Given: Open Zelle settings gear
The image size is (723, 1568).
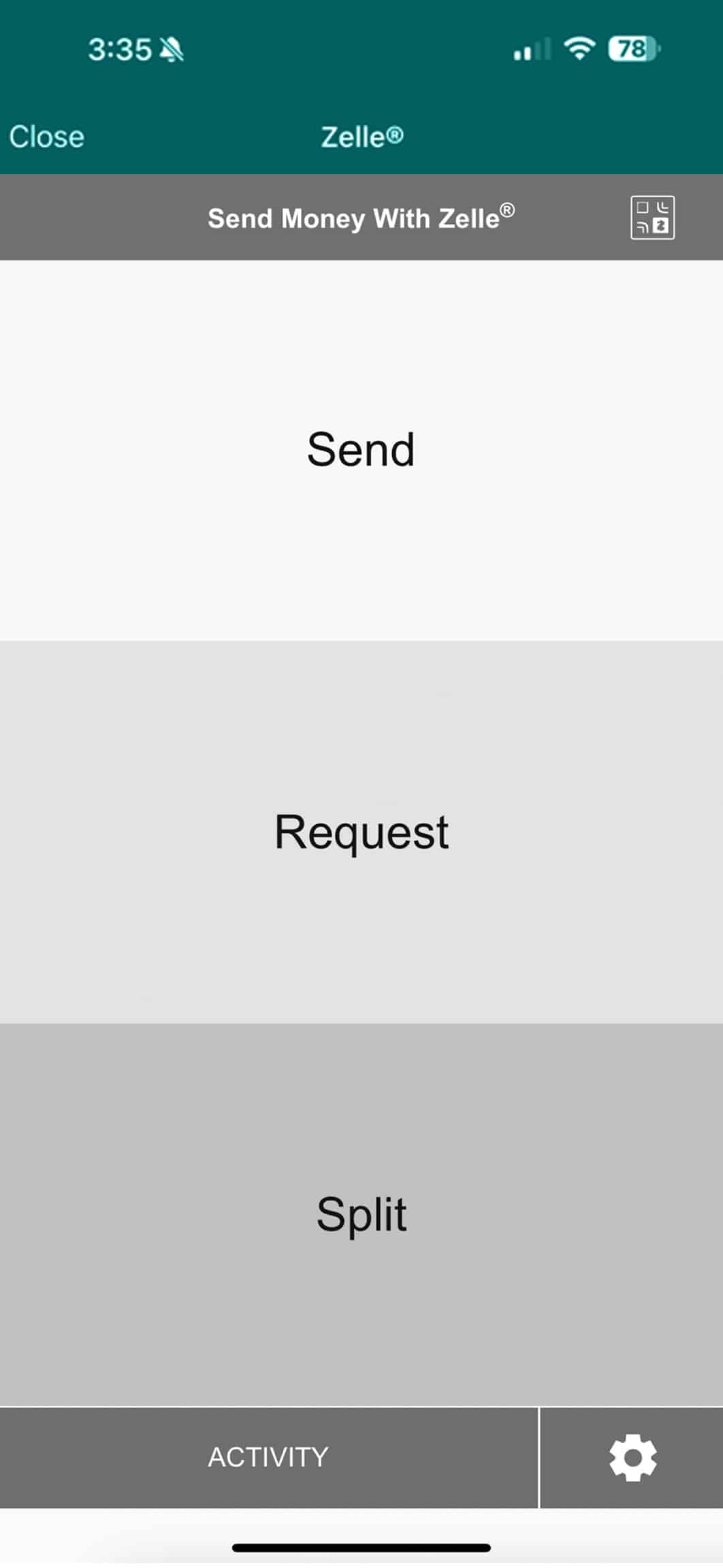Looking at the screenshot, I should pos(632,1457).
